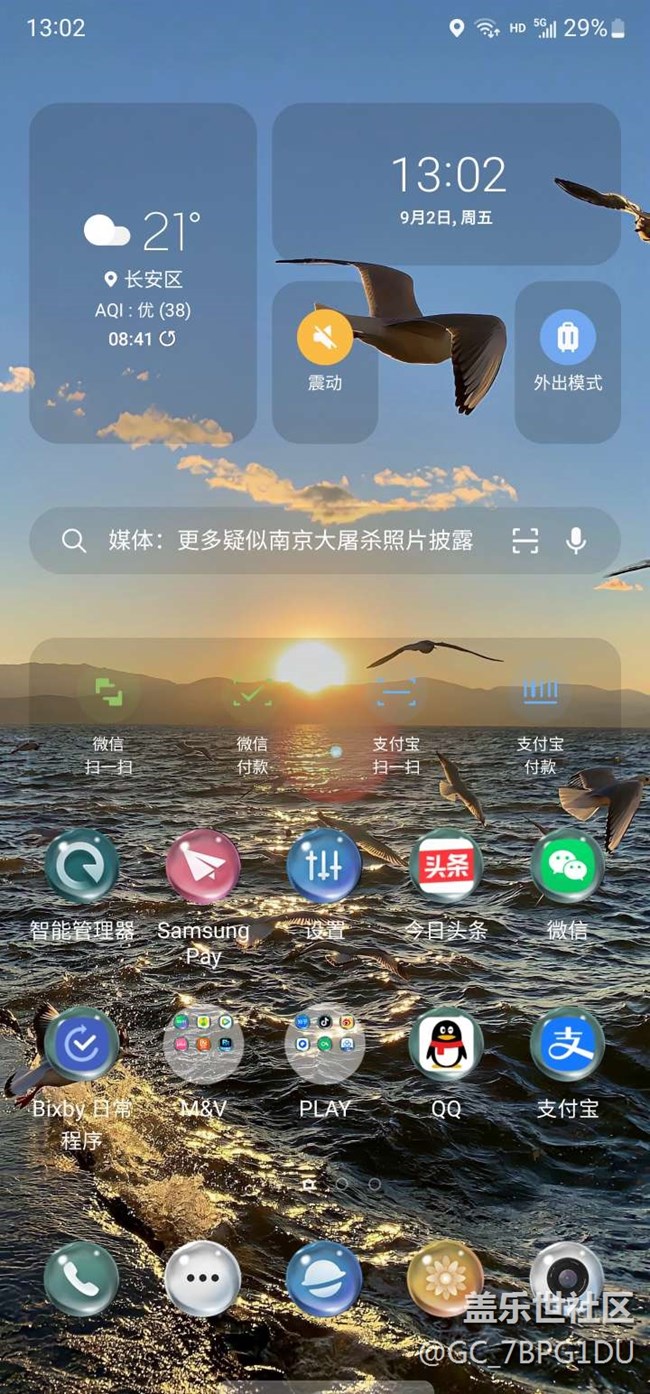This screenshot has width=650, height=1394.
Task: Open 设置 app
Action: 324,866
